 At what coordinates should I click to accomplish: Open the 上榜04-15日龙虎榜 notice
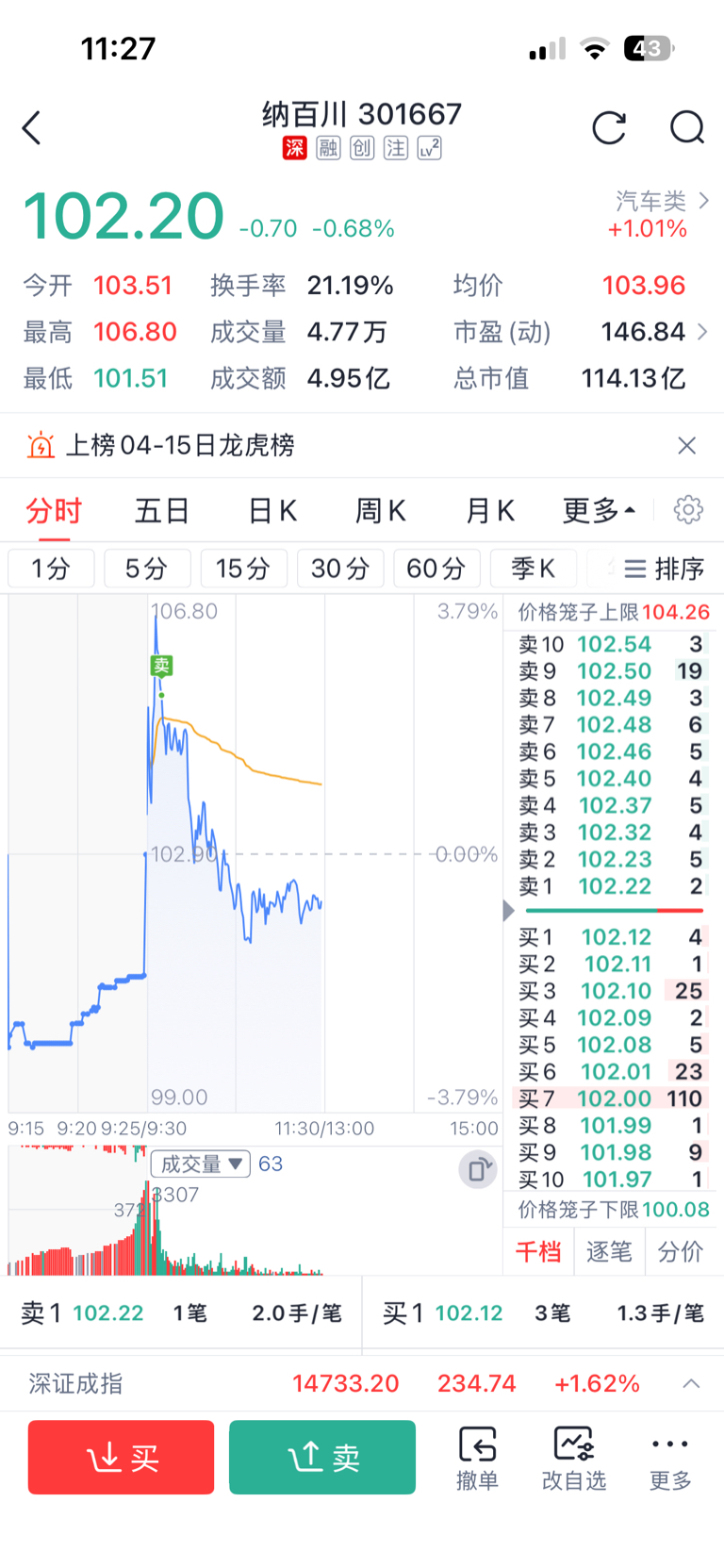click(x=179, y=445)
